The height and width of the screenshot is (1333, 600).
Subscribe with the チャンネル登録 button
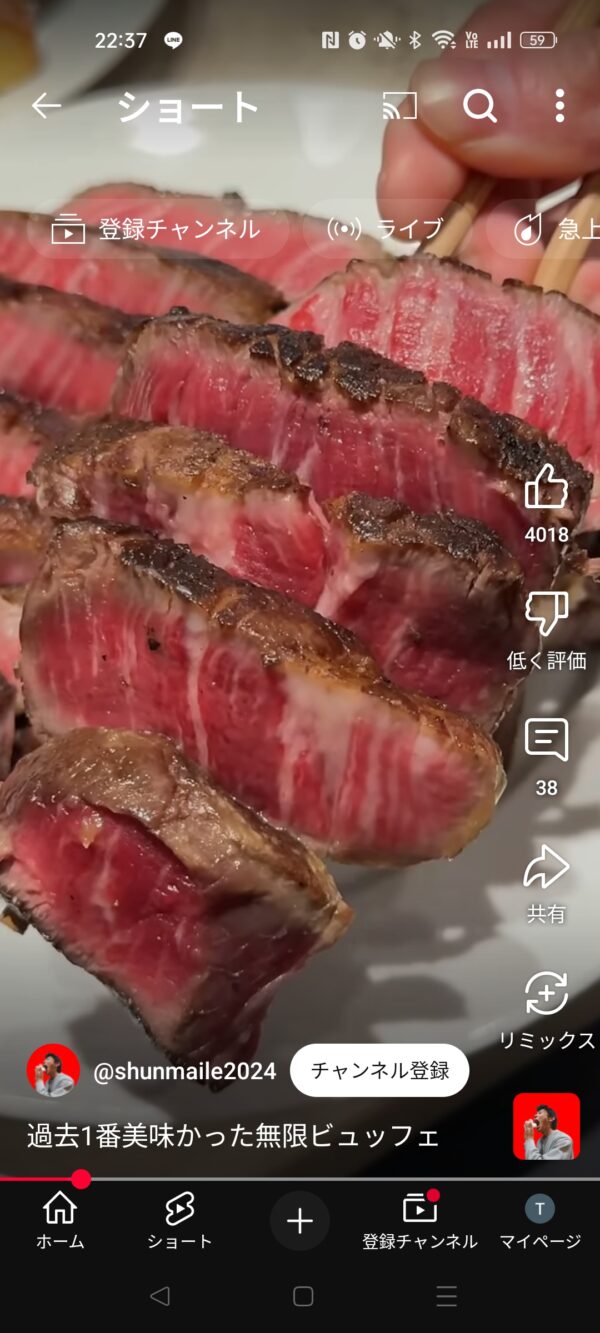coord(379,1071)
